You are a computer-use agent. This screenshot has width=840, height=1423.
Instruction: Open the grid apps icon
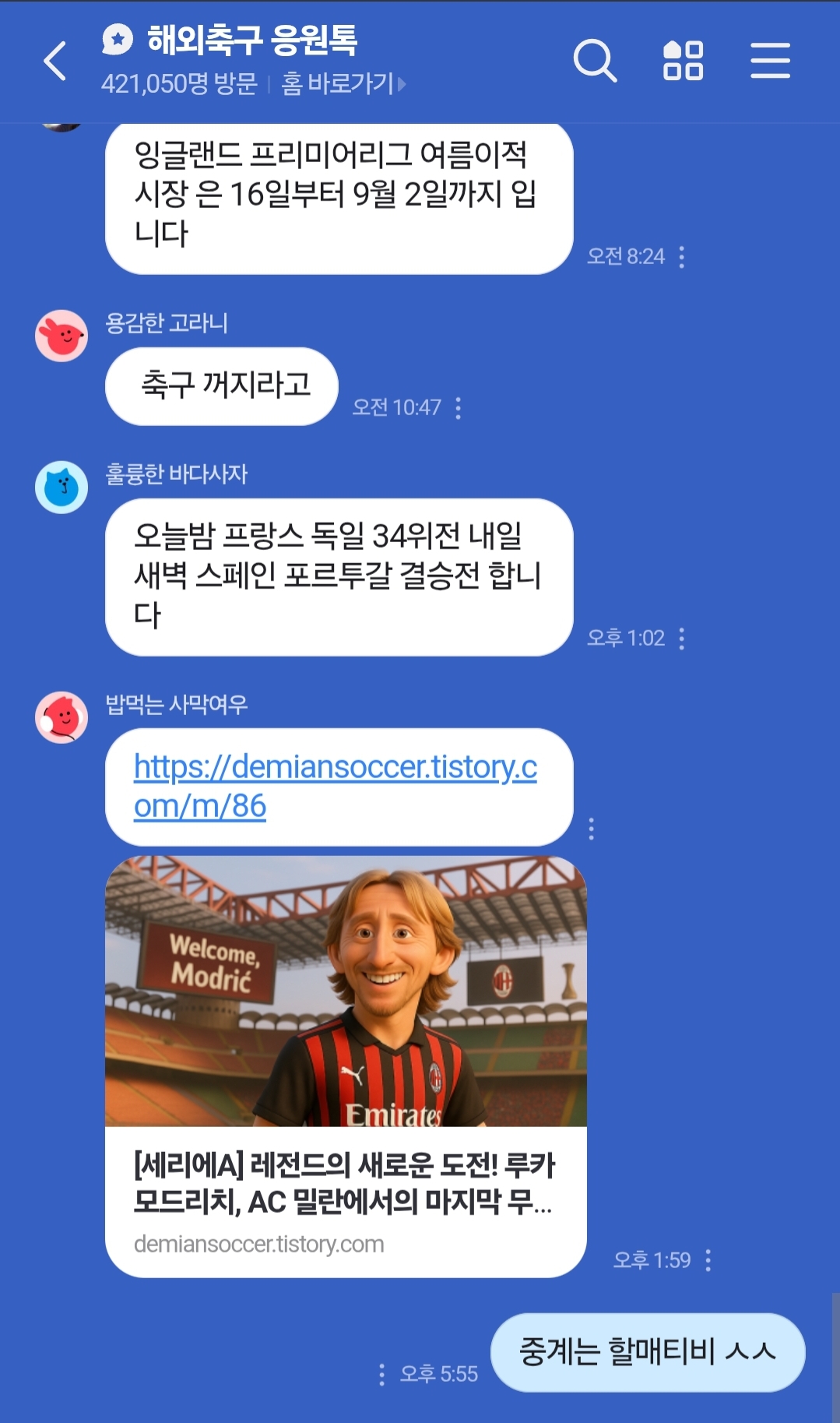[x=683, y=61]
